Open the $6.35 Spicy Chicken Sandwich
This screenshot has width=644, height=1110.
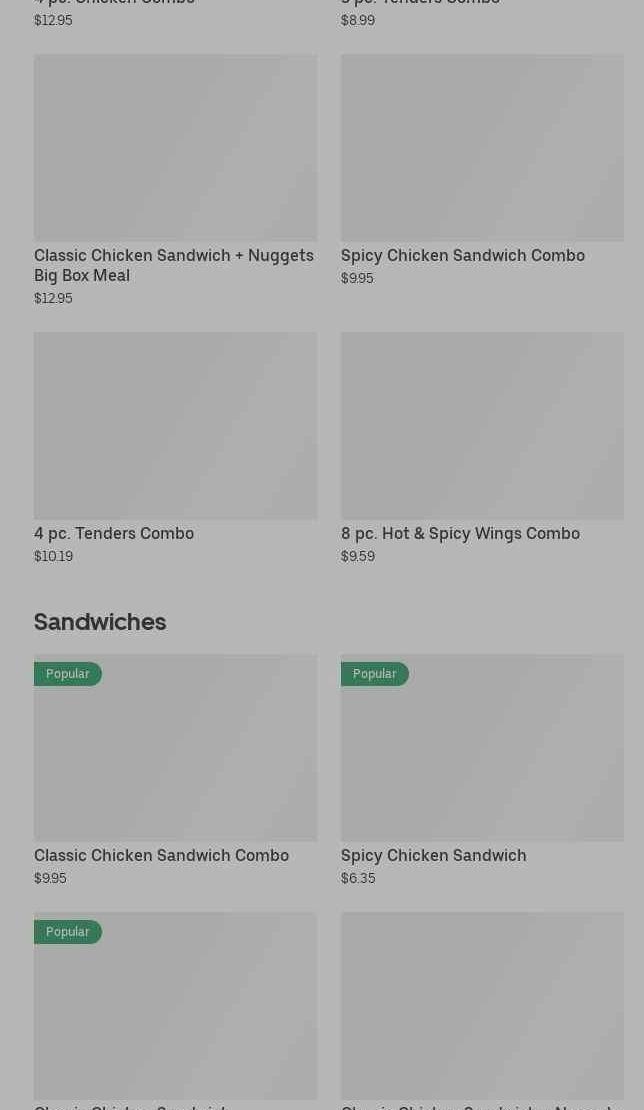coord(482,770)
